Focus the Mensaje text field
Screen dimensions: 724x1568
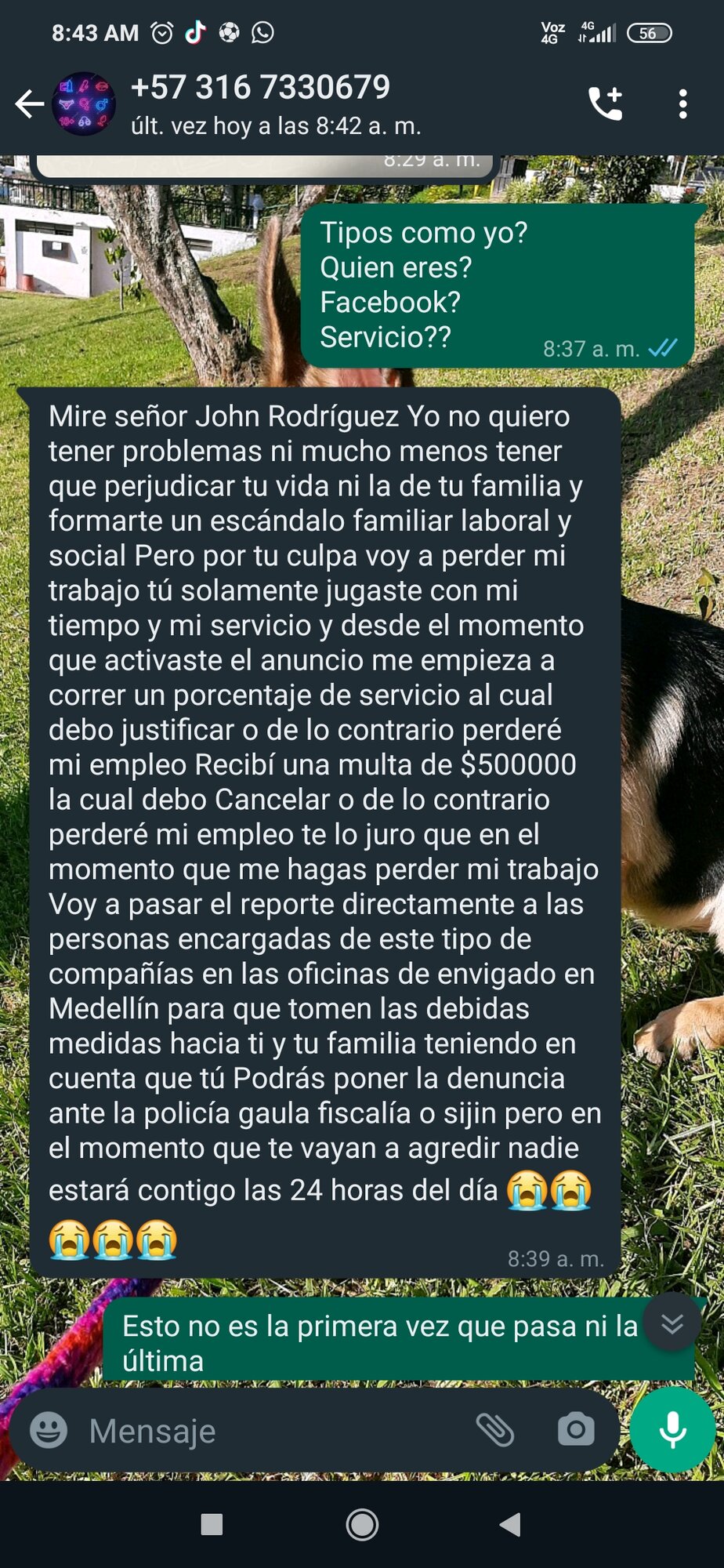pyautogui.click(x=266, y=1431)
